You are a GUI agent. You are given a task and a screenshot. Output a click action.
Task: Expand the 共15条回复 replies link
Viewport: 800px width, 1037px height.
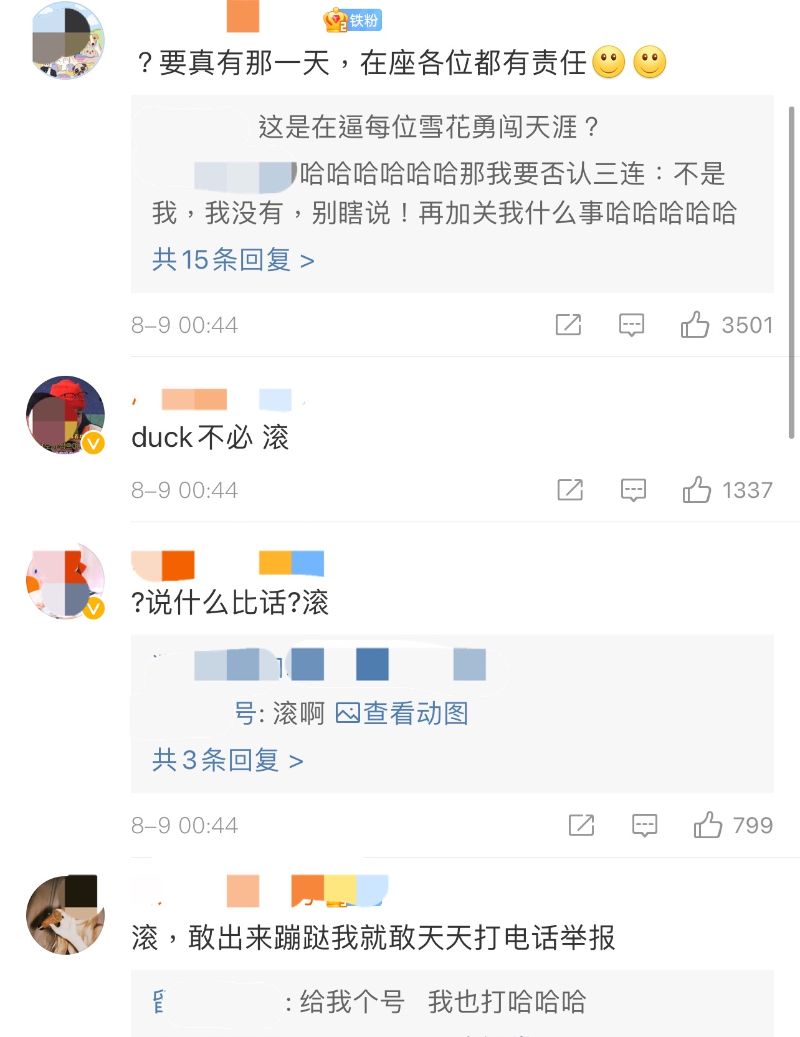(233, 260)
